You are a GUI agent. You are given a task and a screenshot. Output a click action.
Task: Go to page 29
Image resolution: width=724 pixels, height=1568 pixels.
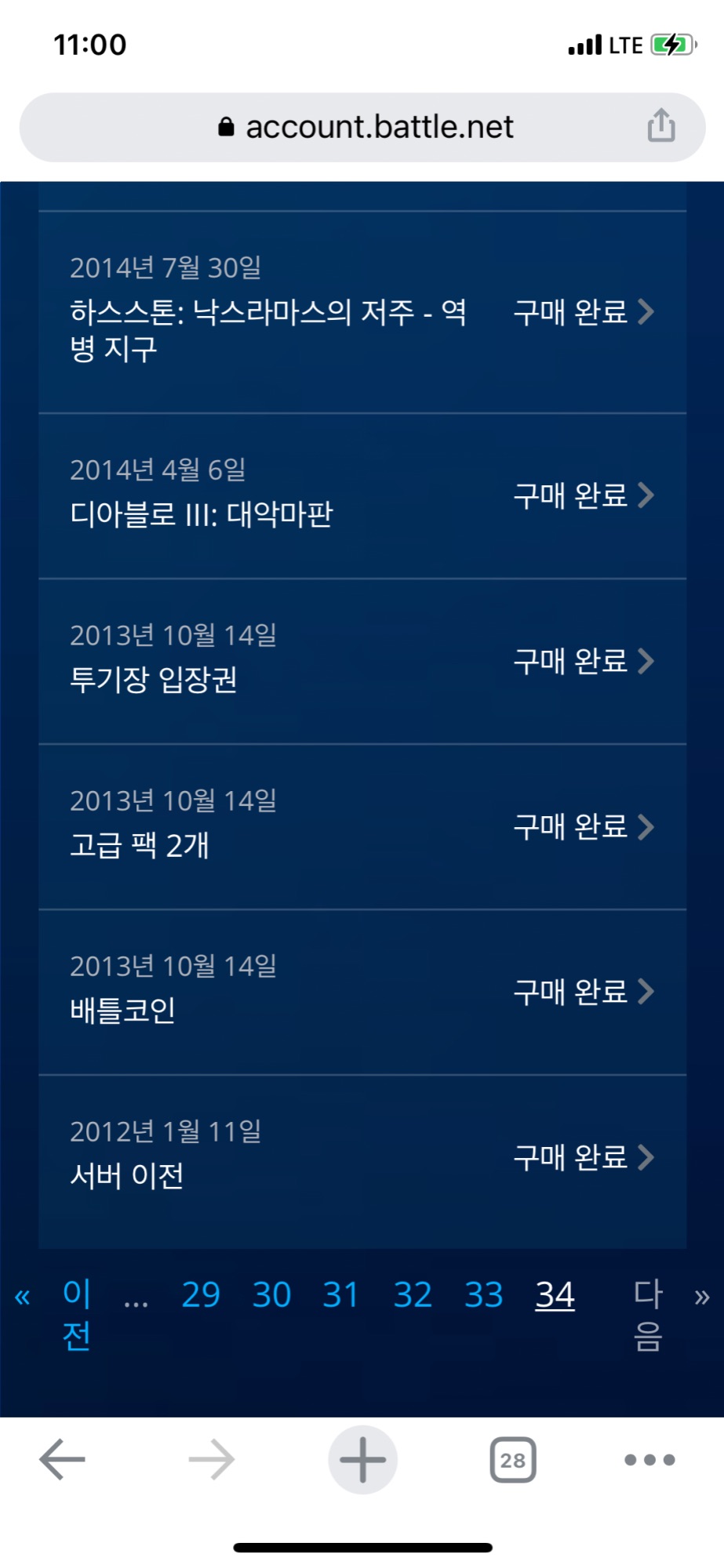click(x=201, y=1294)
